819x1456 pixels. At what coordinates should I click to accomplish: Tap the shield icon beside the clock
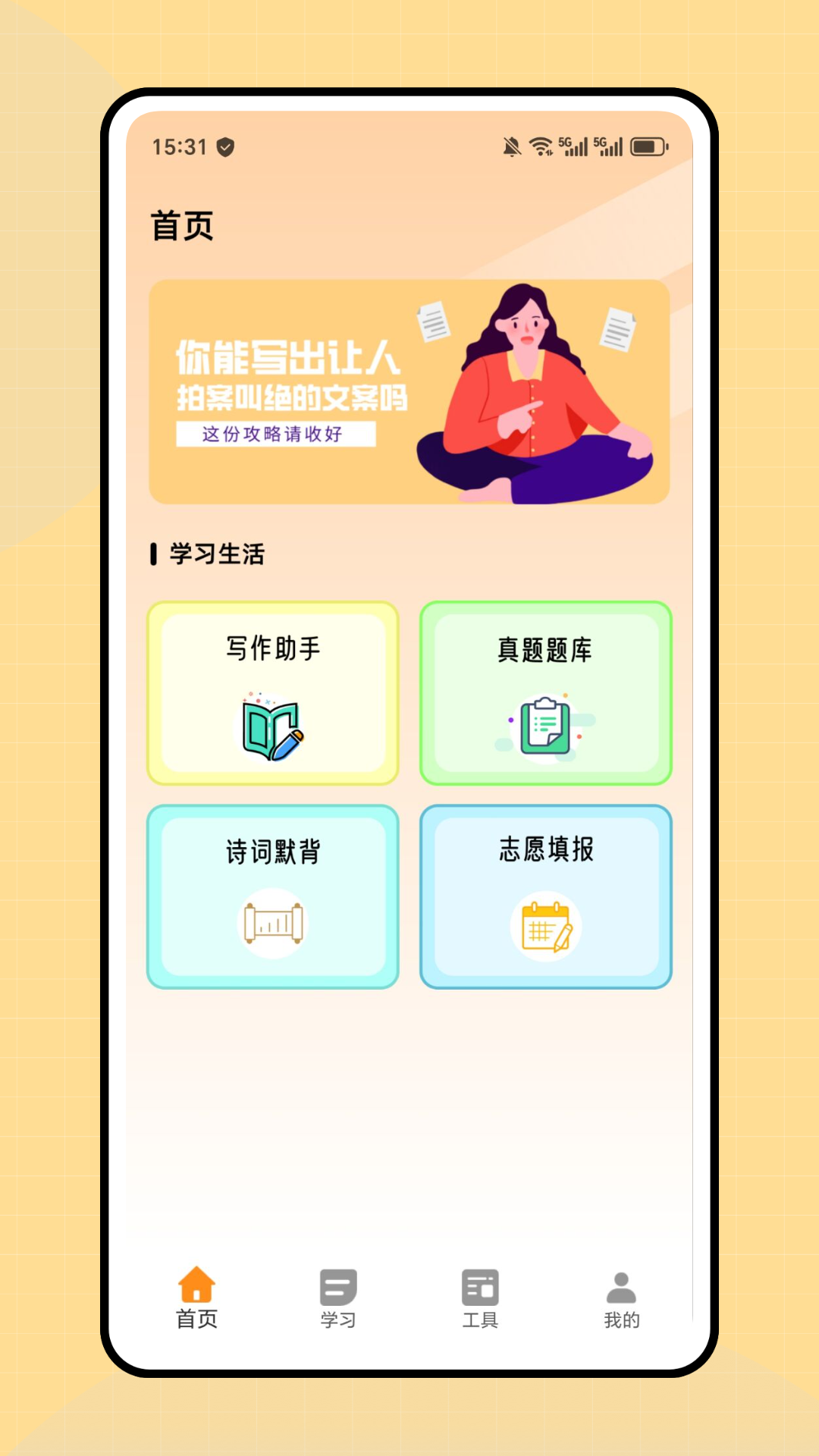(224, 147)
